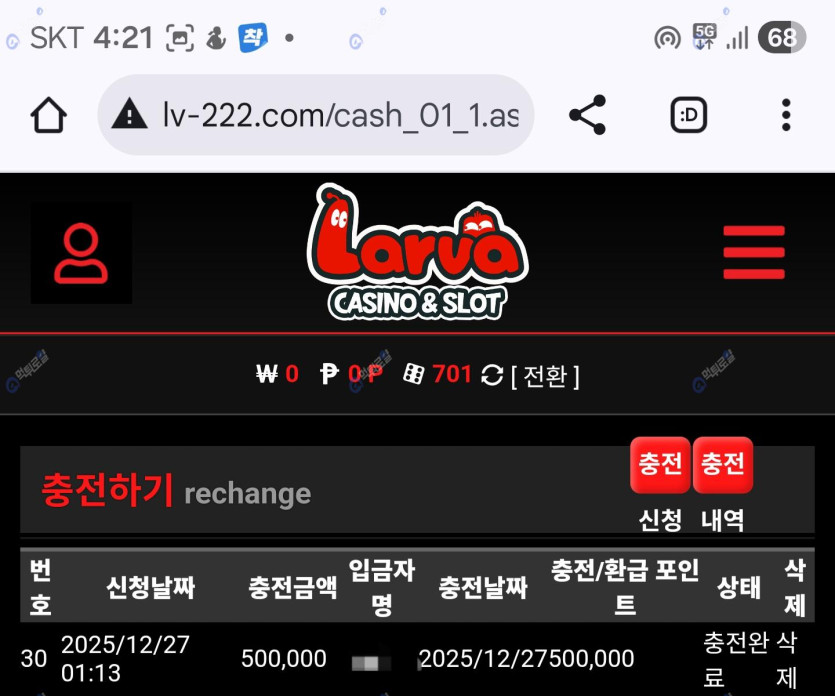835x696 pixels.
Task: Open the user profile icon
Action: tap(81, 253)
